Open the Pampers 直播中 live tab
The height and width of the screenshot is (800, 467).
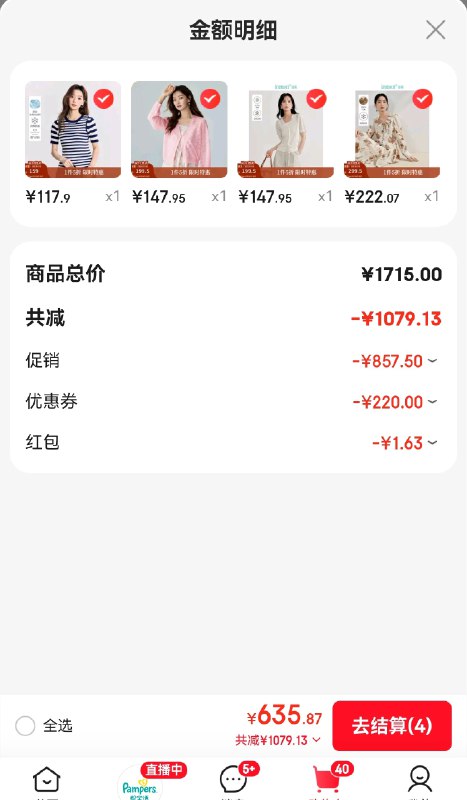[x=140, y=782]
